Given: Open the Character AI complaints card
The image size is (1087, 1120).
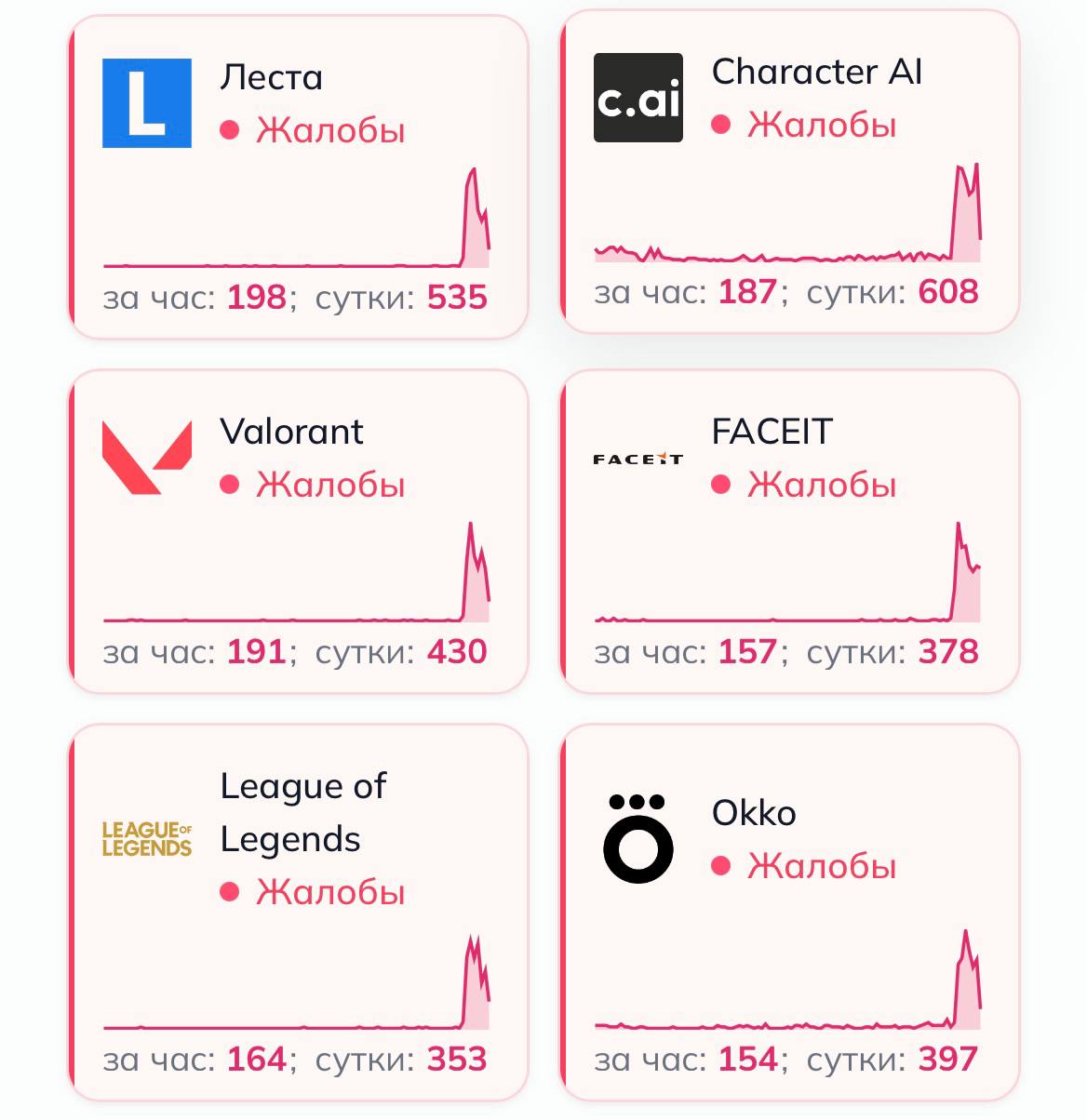Looking at the screenshot, I should [789, 172].
